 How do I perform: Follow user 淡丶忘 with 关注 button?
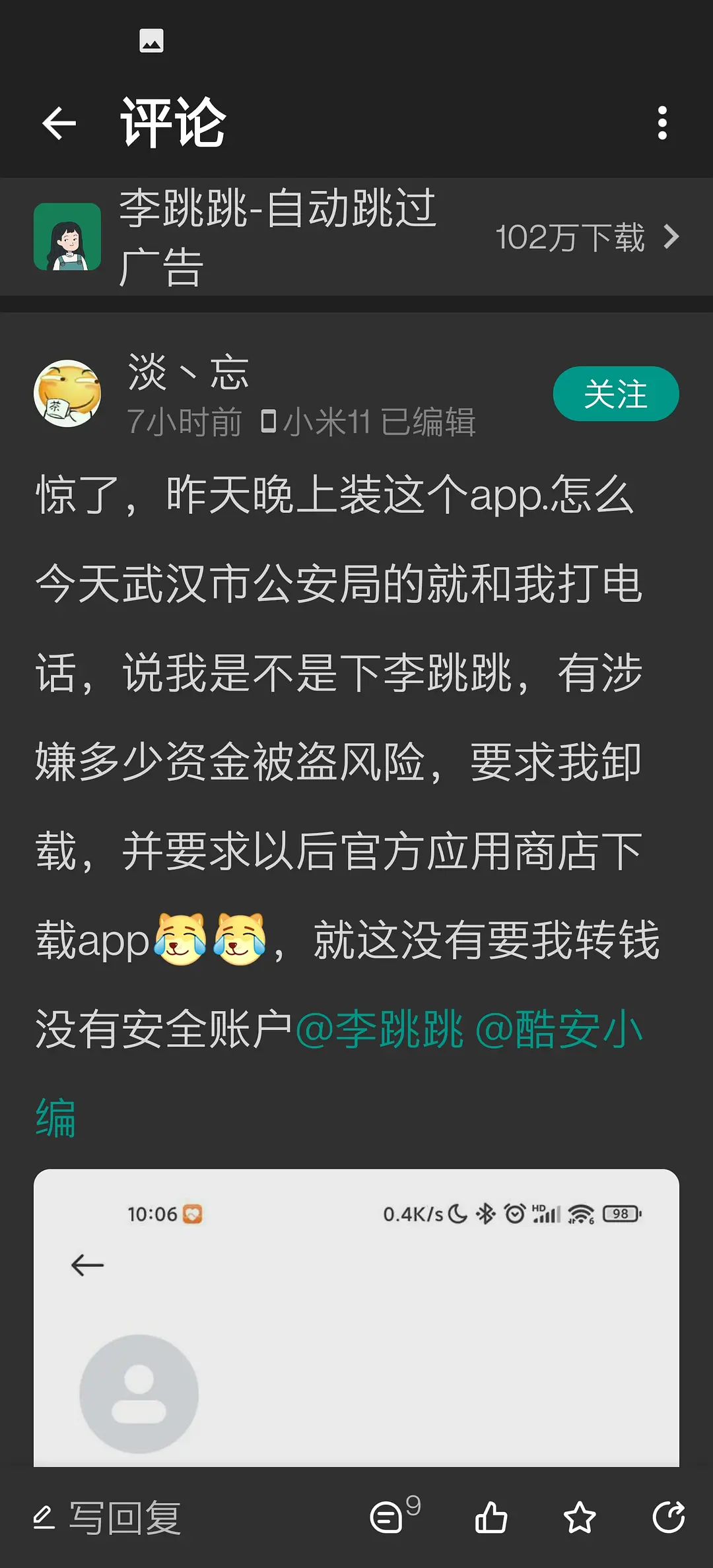(x=615, y=394)
